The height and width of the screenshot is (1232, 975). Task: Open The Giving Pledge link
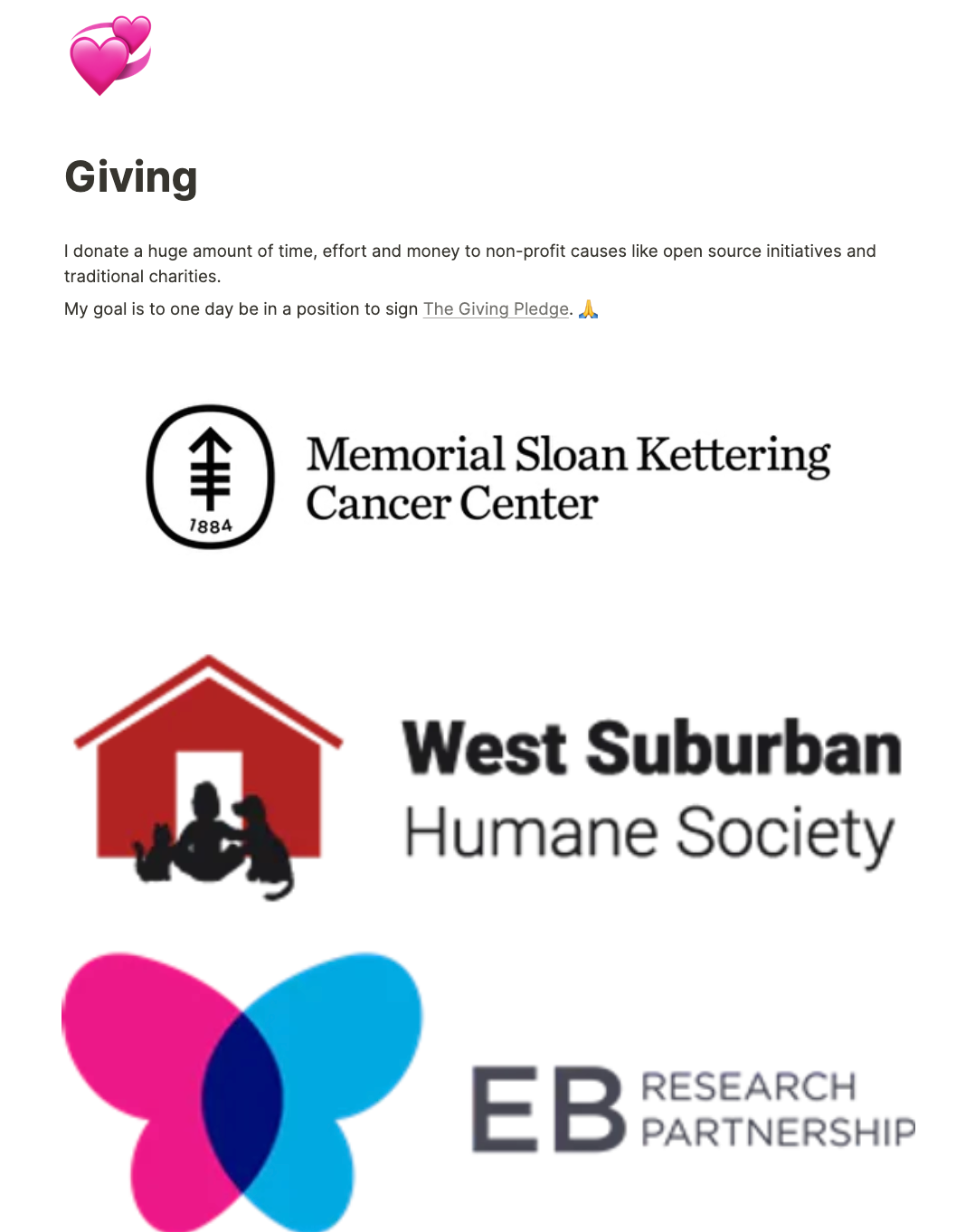(496, 309)
